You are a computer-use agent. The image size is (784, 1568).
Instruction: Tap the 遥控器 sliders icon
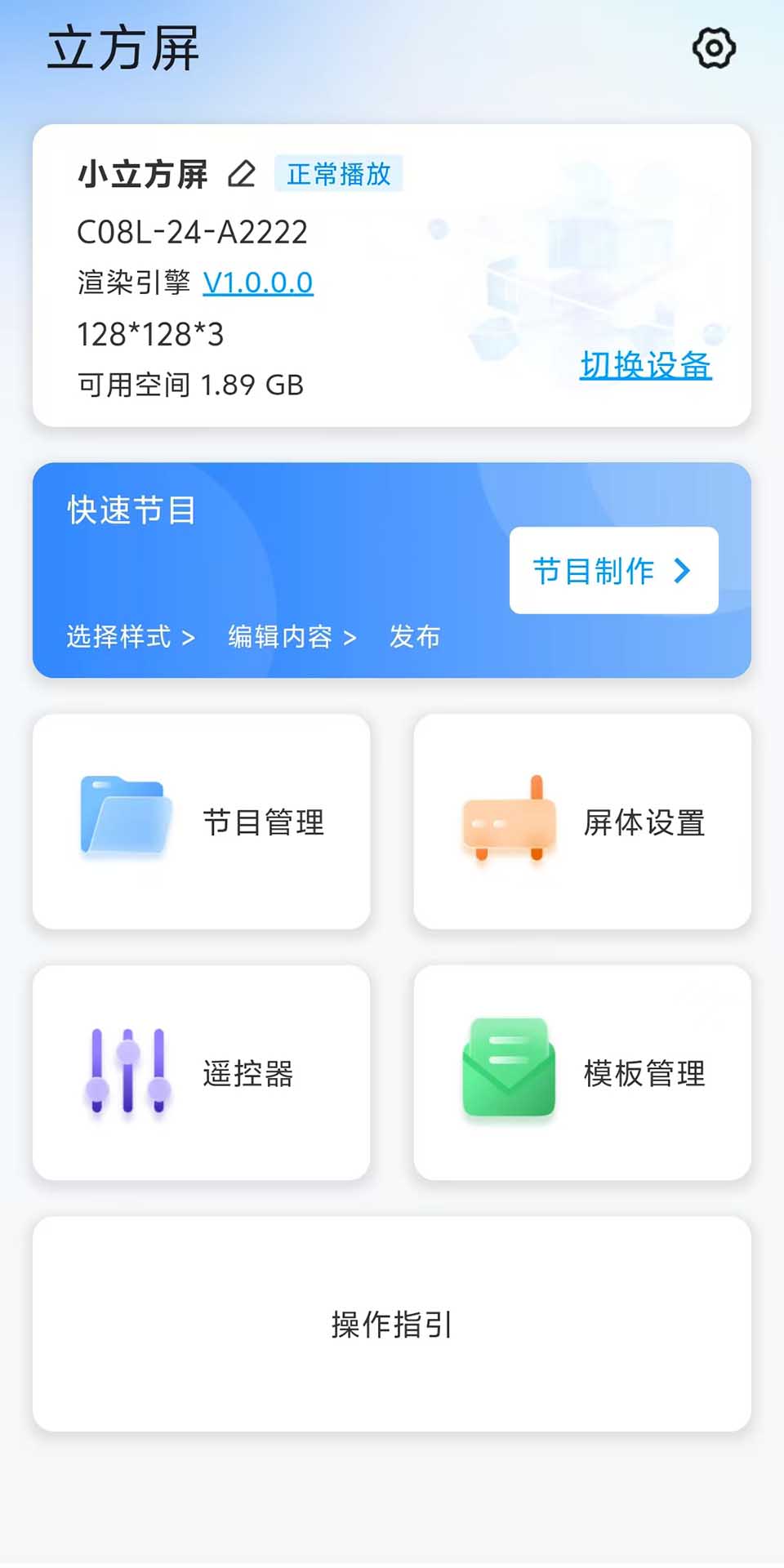(127, 1070)
